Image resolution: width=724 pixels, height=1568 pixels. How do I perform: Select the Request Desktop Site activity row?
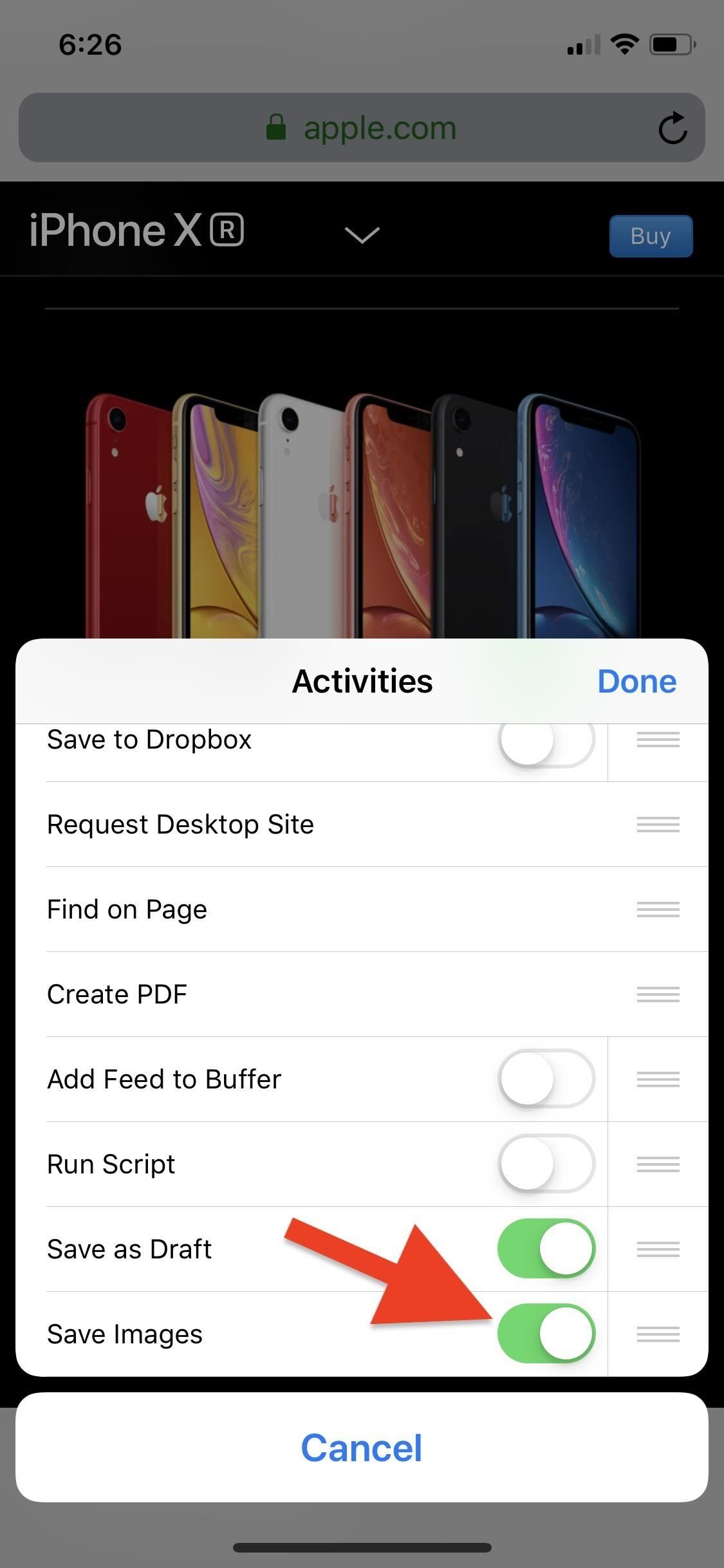pos(257,824)
